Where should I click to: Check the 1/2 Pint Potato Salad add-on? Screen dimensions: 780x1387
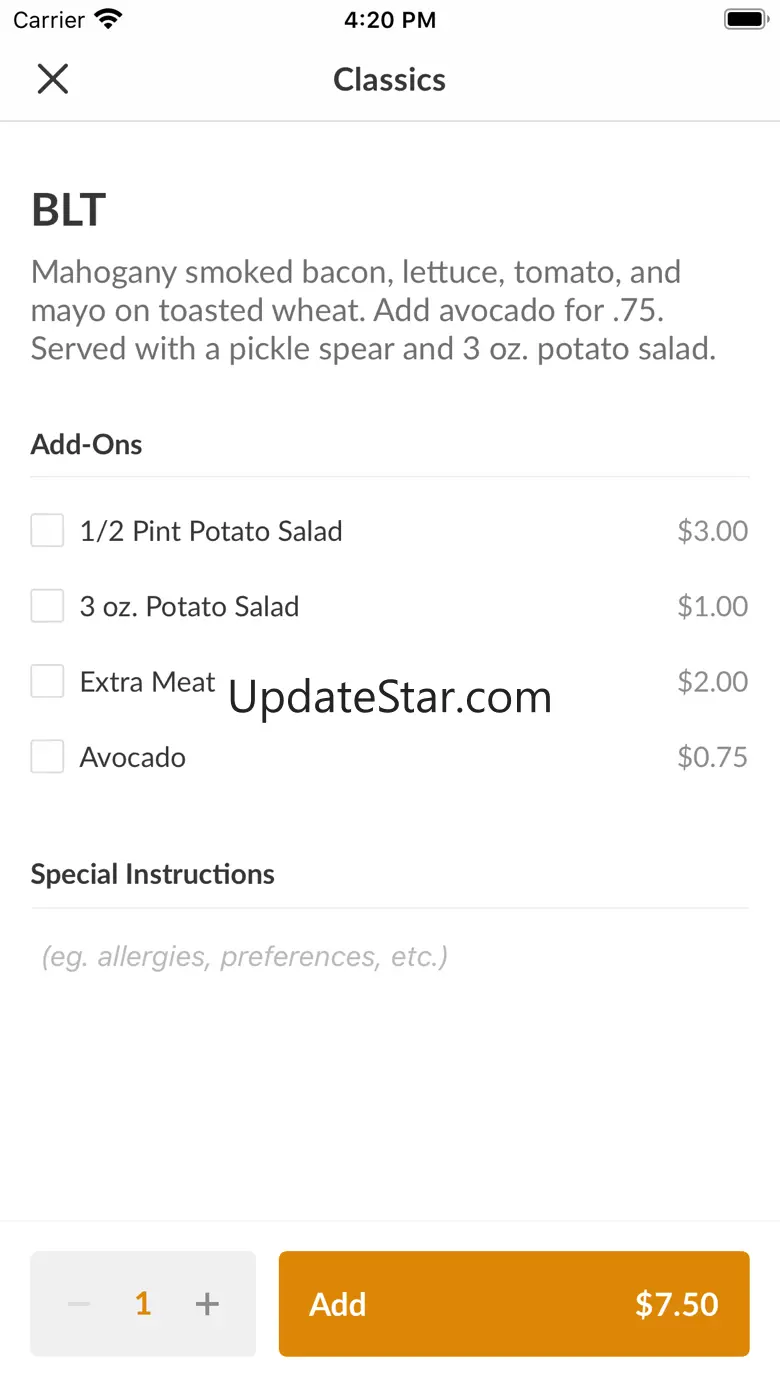[47, 531]
